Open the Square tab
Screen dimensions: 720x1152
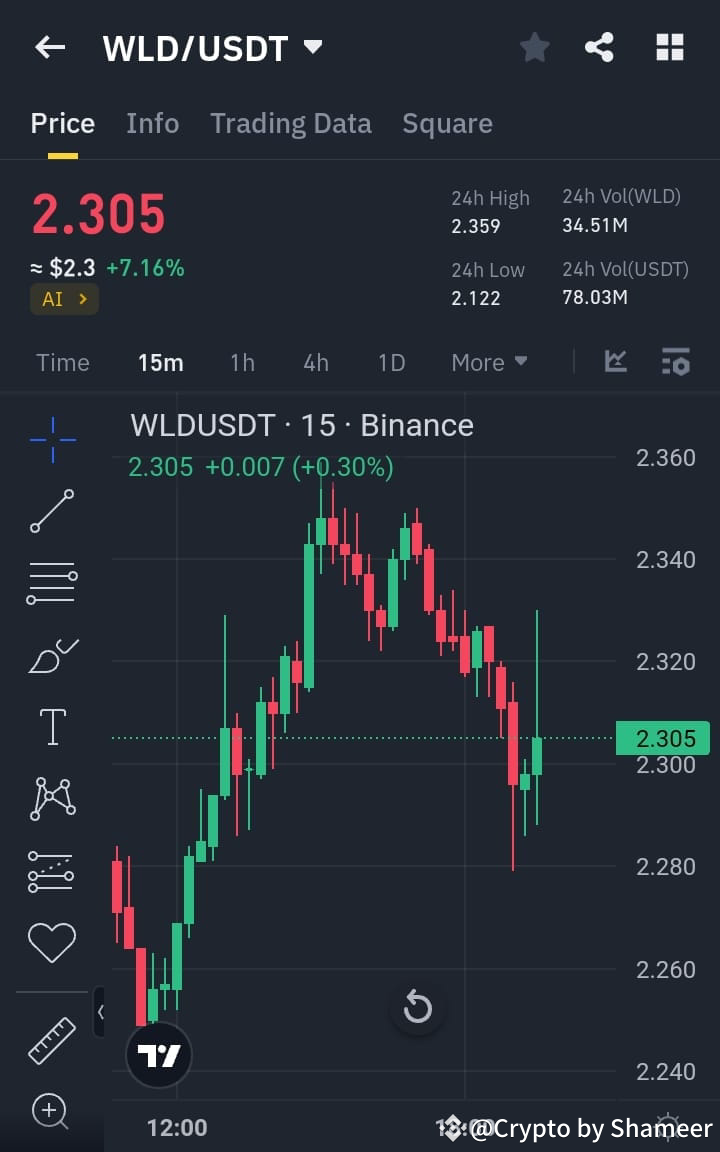(447, 123)
